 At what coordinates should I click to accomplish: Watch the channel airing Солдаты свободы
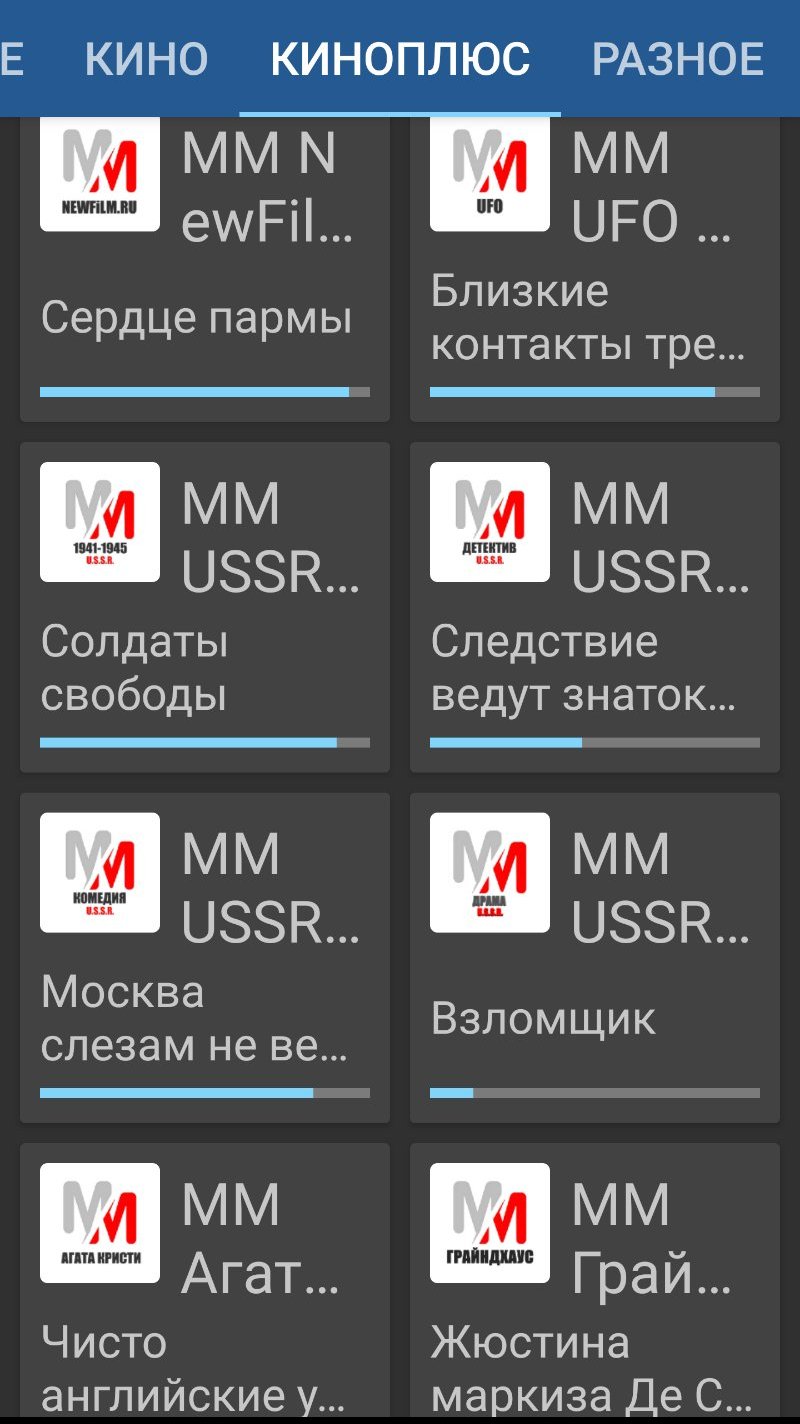point(204,607)
